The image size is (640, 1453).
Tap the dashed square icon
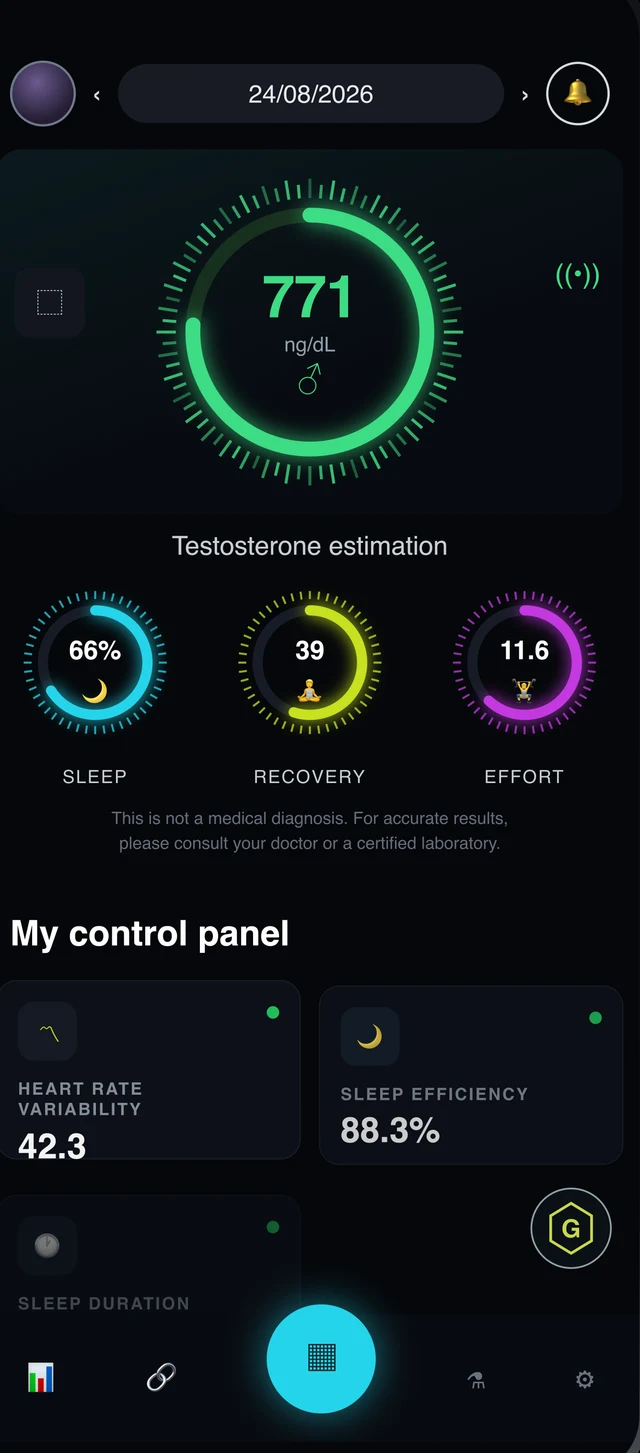(x=50, y=302)
